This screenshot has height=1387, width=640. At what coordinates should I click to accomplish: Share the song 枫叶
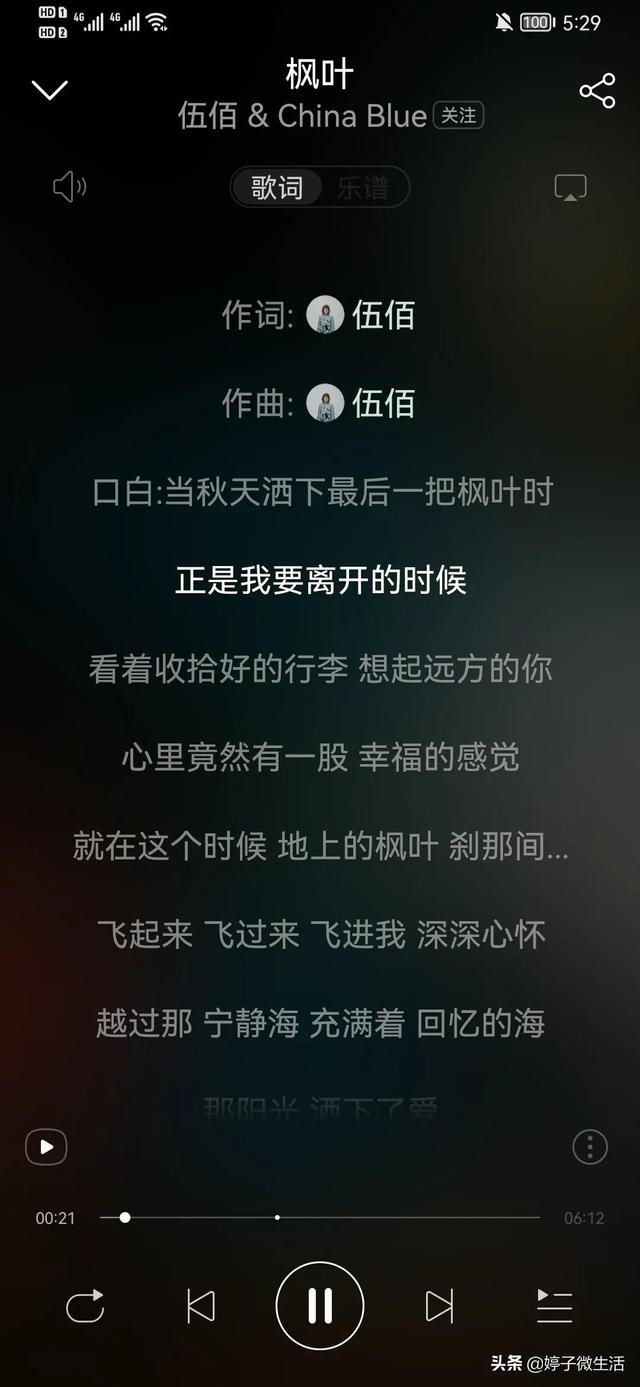click(x=597, y=91)
